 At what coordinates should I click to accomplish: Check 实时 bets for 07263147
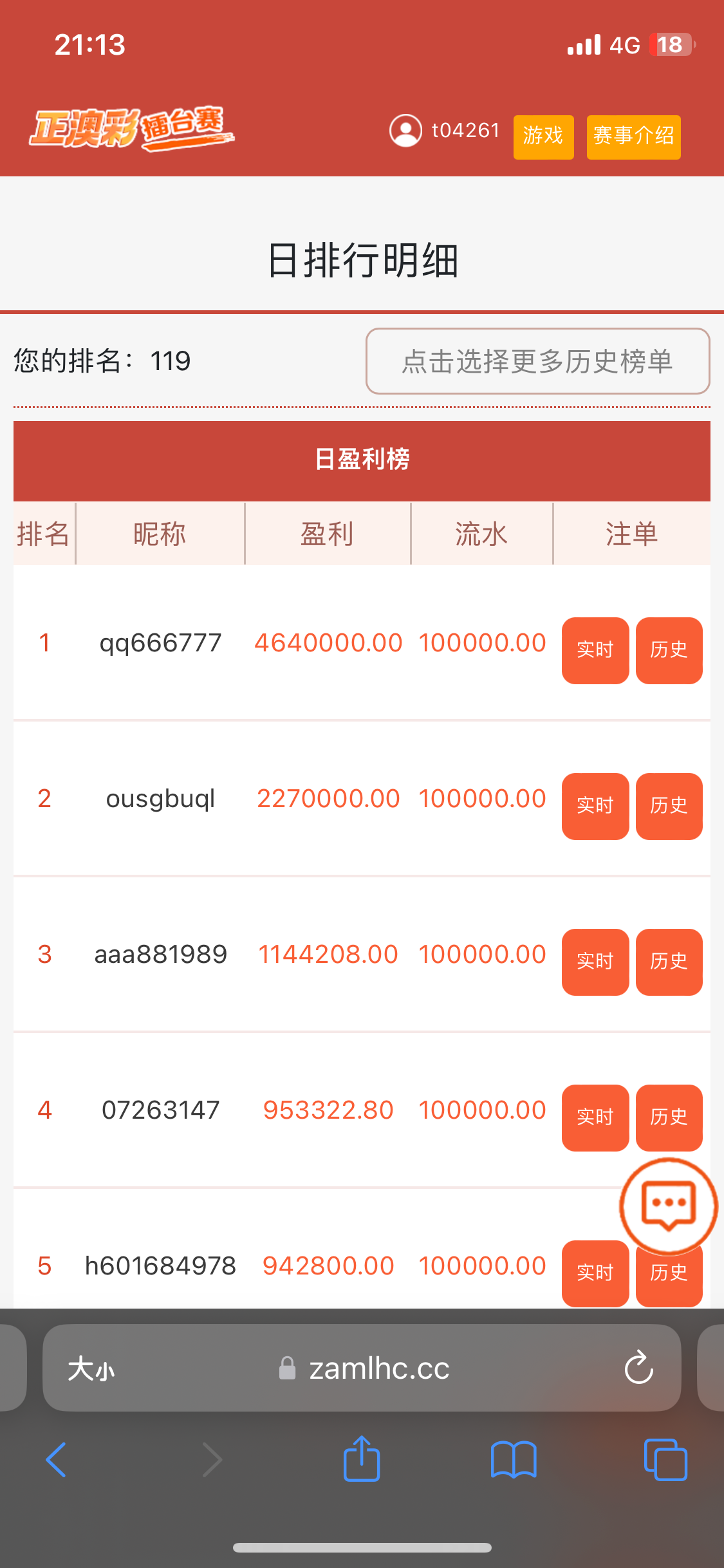coord(595,1117)
